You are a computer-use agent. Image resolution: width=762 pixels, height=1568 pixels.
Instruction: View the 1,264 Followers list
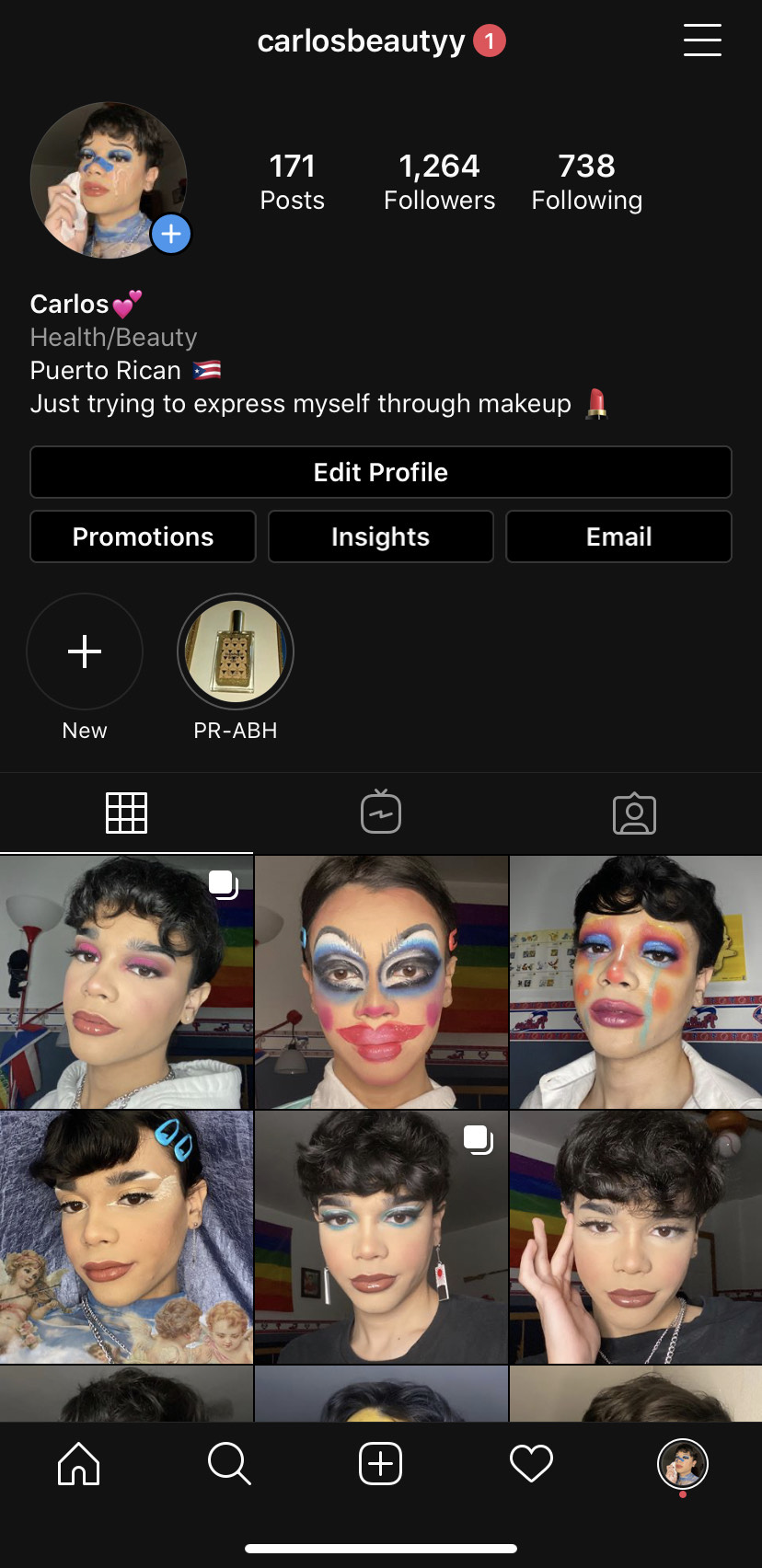tap(439, 181)
